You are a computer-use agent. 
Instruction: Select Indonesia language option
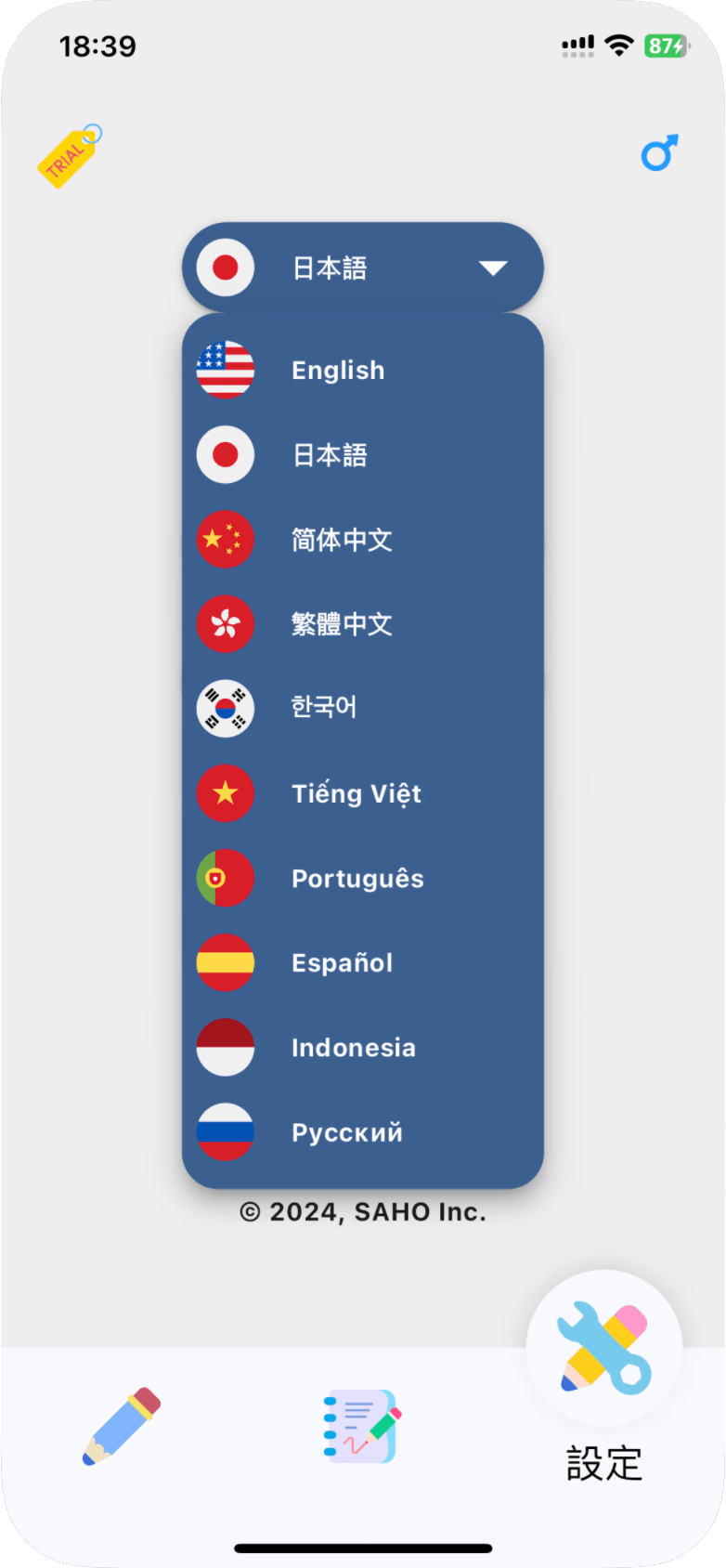362,1048
